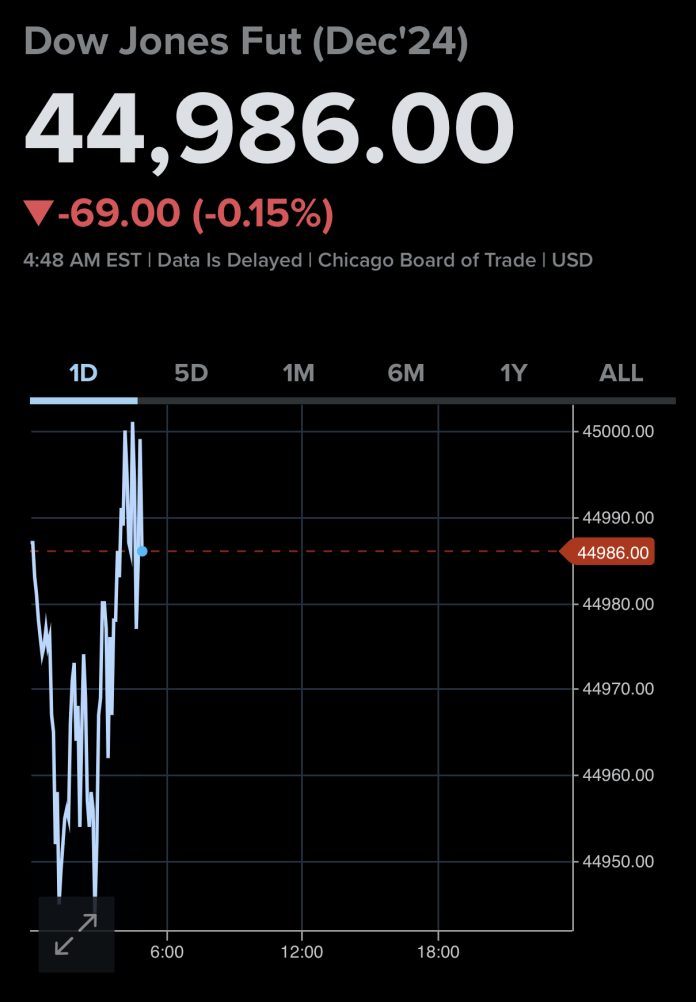This screenshot has width=696, height=1002.
Task: View the 6M chart range
Action: point(406,374)
